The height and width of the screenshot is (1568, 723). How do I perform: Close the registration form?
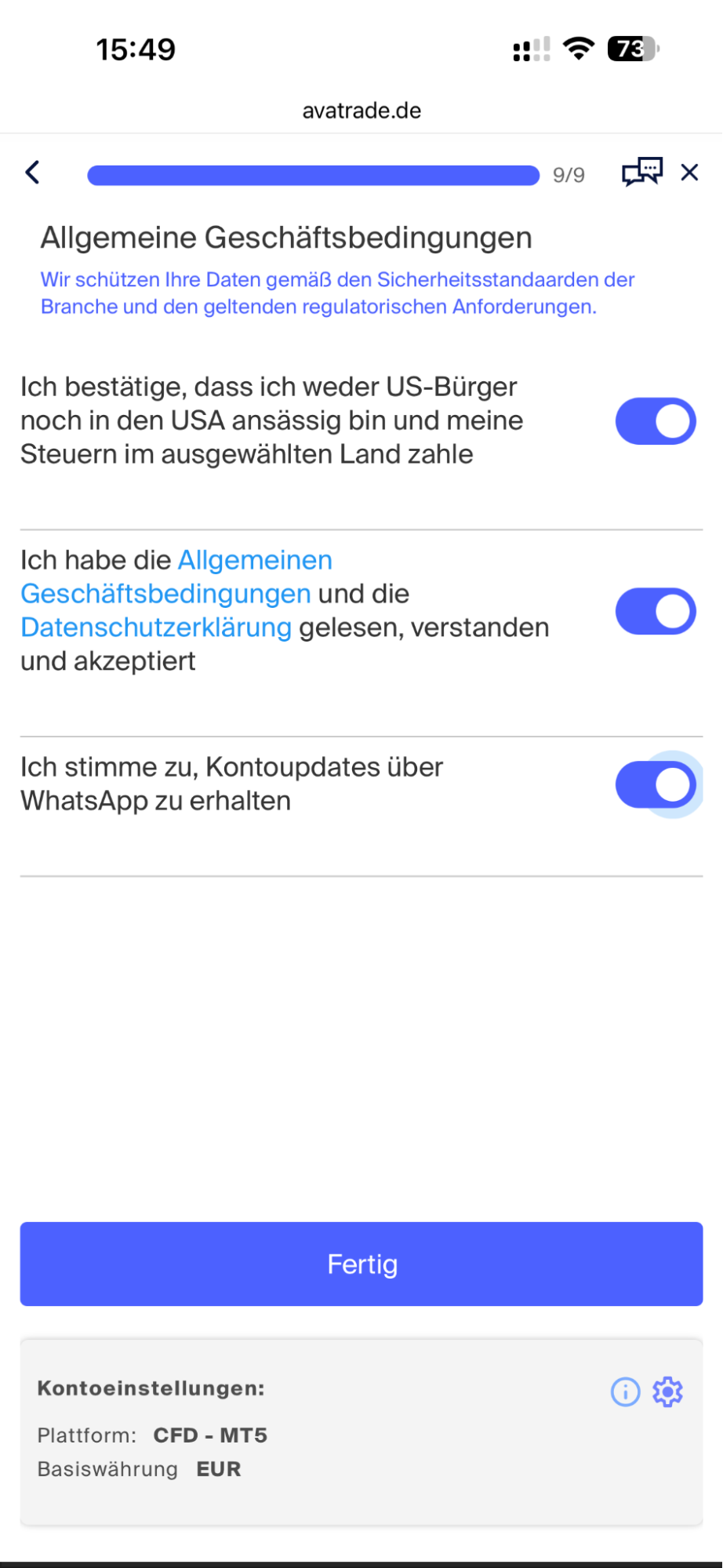coord(689,173)
